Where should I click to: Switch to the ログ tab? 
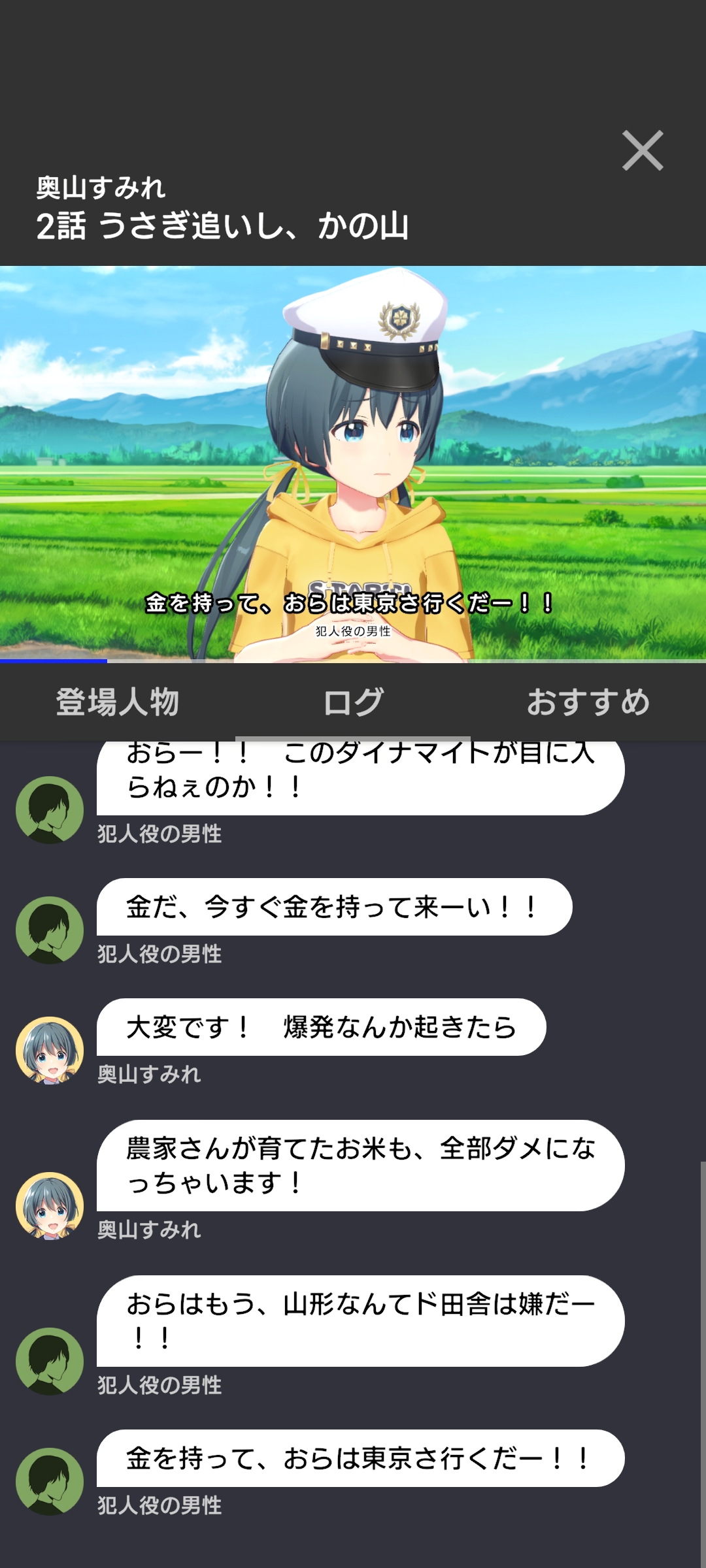coord(353,702)
